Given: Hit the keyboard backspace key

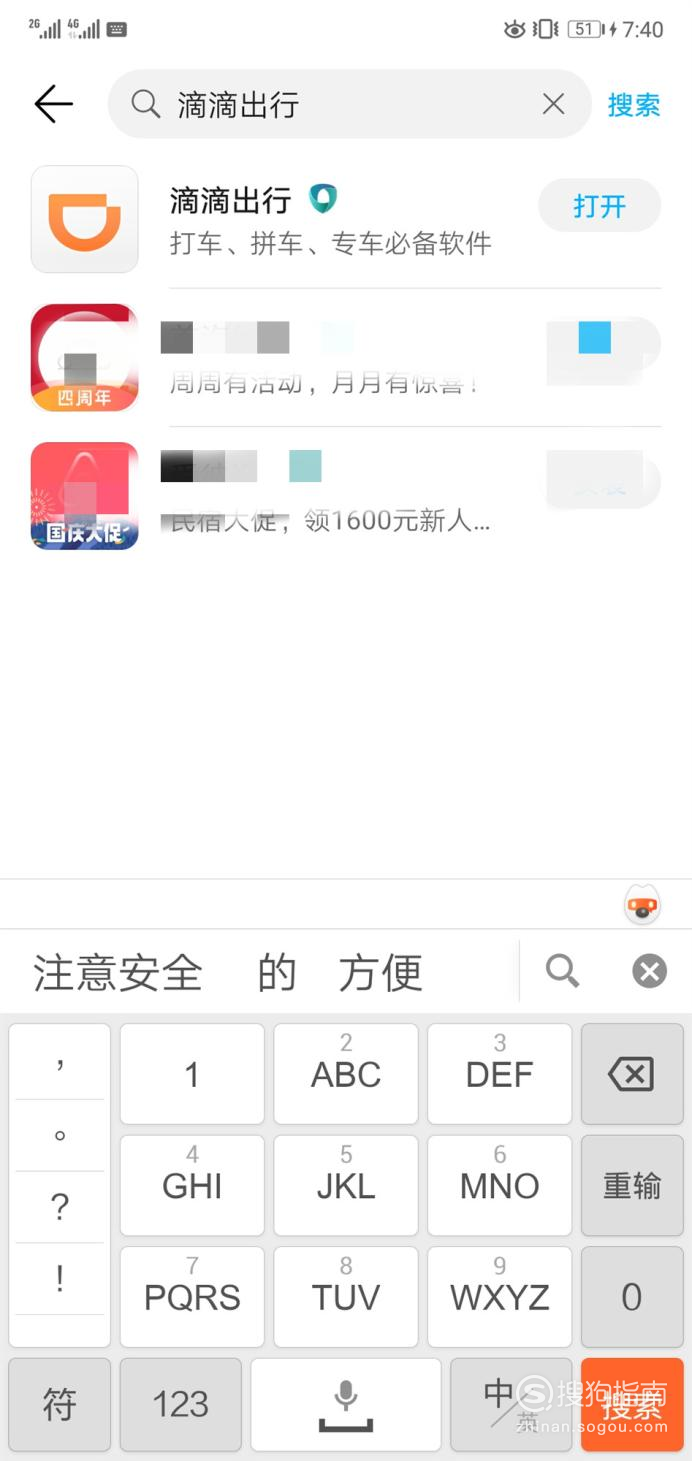Looking at the screenshot, I should coord(632,1074).
